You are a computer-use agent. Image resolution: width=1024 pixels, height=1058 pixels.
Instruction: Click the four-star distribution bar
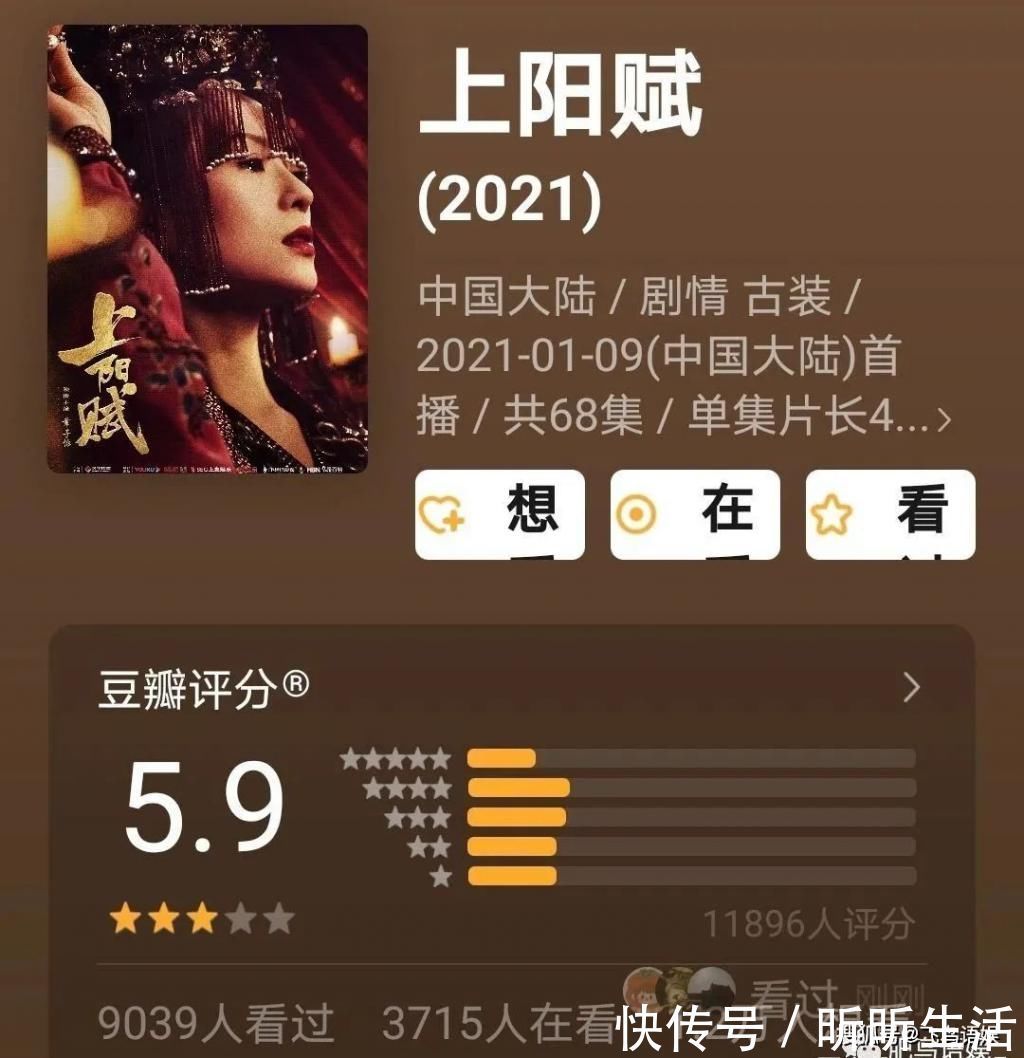(600, 785)
